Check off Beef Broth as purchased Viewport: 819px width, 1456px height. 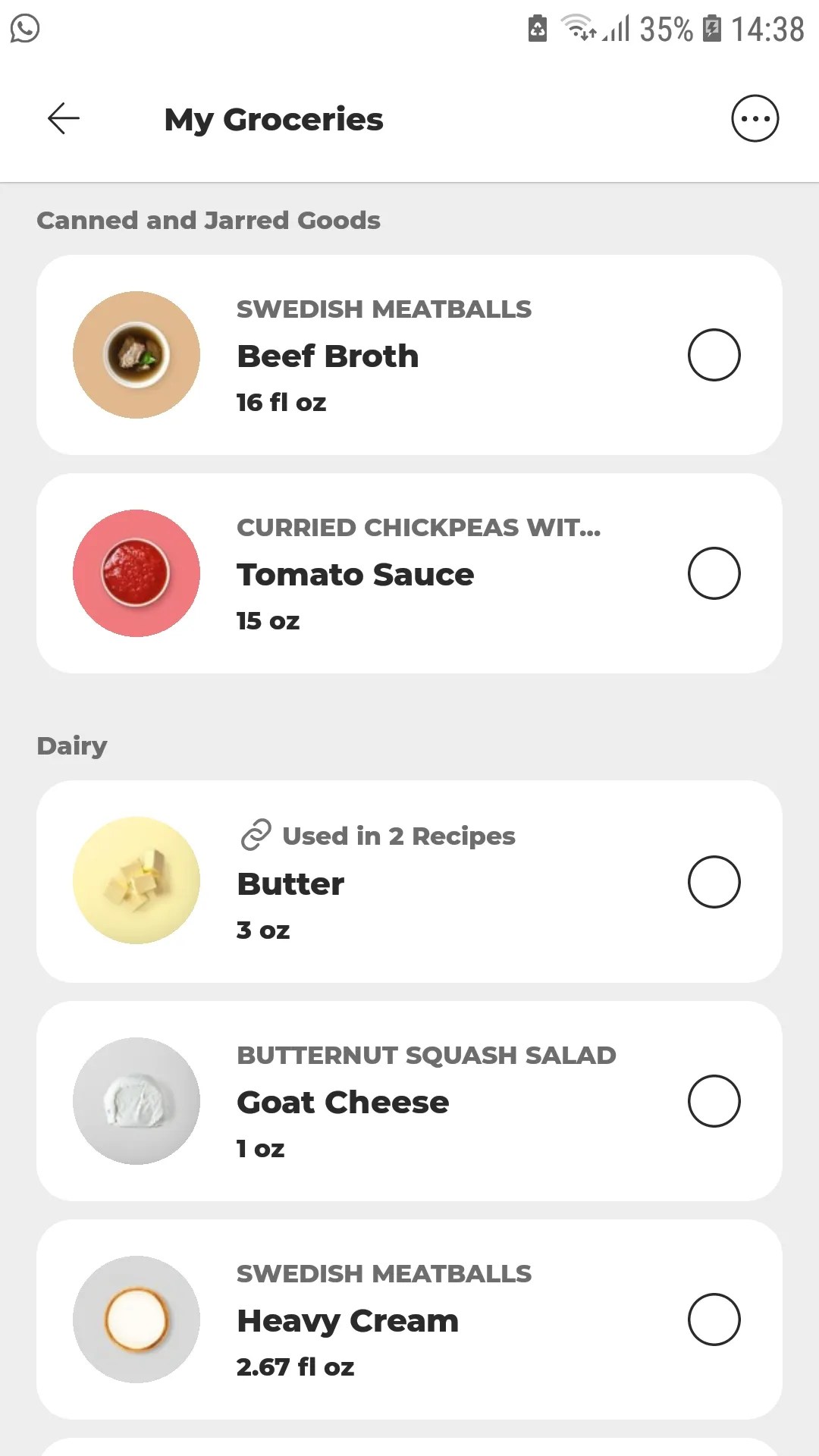tap(714, 354)
